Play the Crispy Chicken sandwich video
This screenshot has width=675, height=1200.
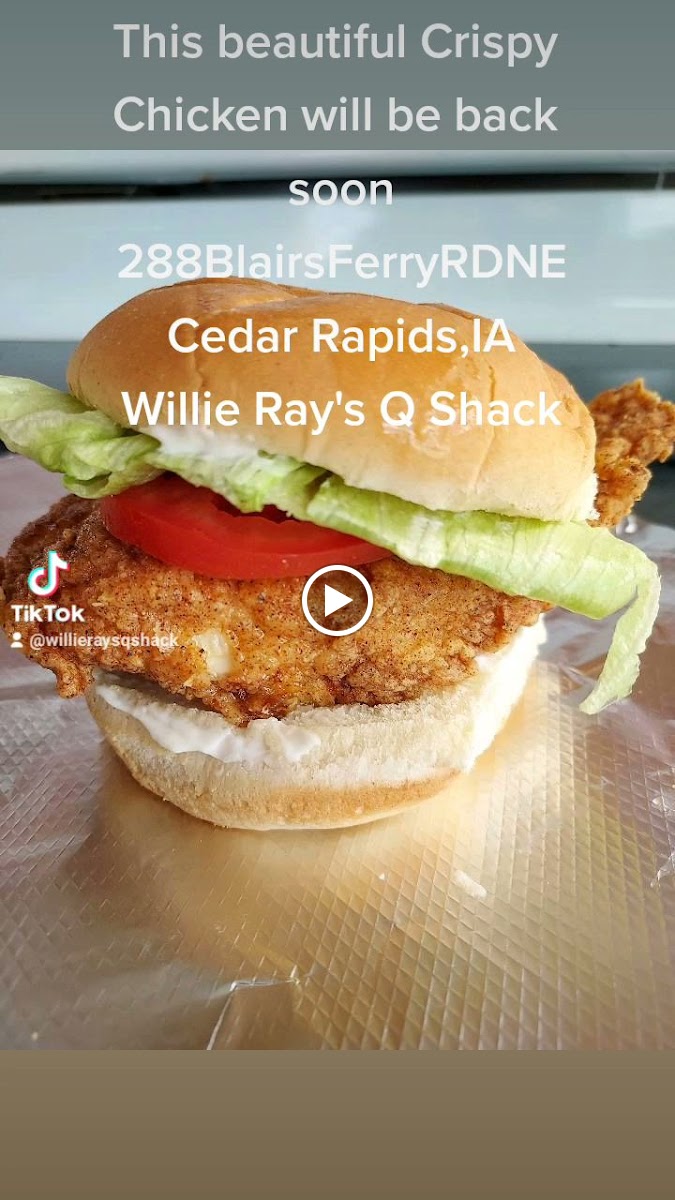[x=337, y=600]
